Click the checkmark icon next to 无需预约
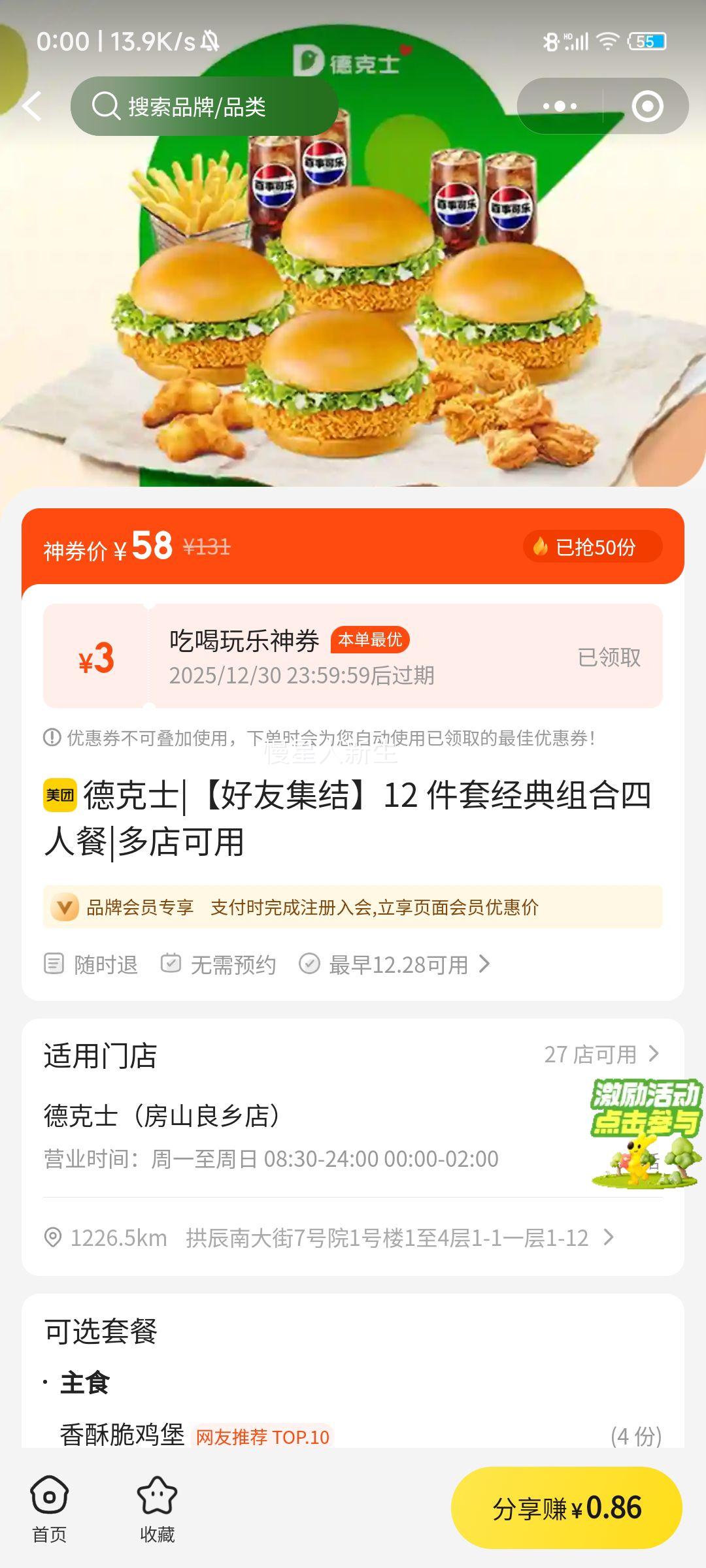 coord(171,963)
